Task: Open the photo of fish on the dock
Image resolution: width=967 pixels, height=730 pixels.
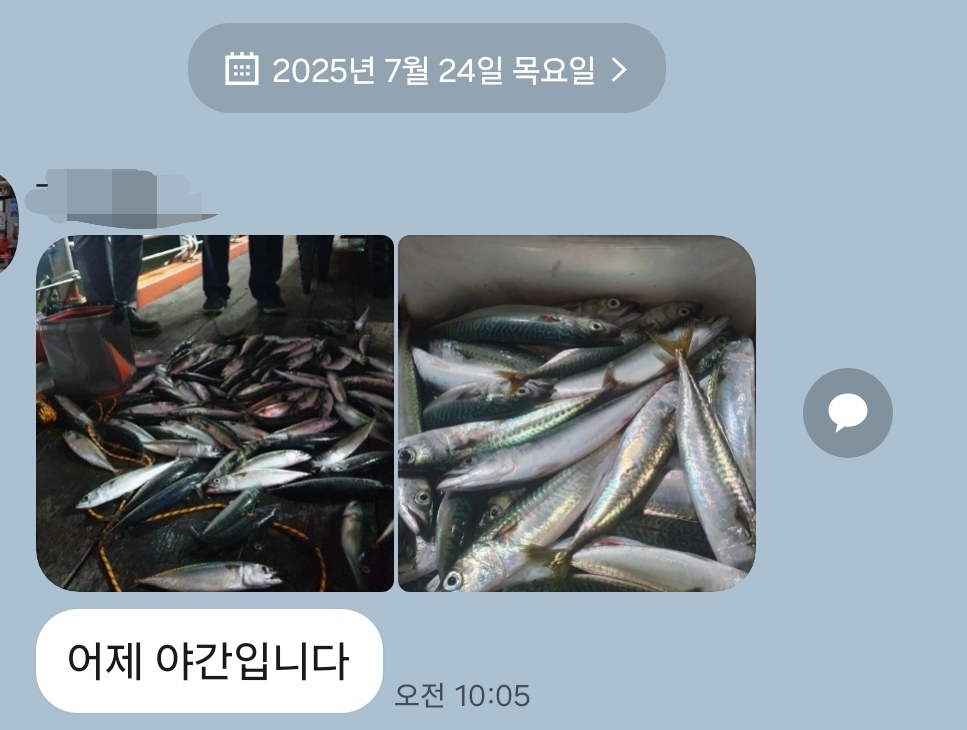Action: click(215, 413)
